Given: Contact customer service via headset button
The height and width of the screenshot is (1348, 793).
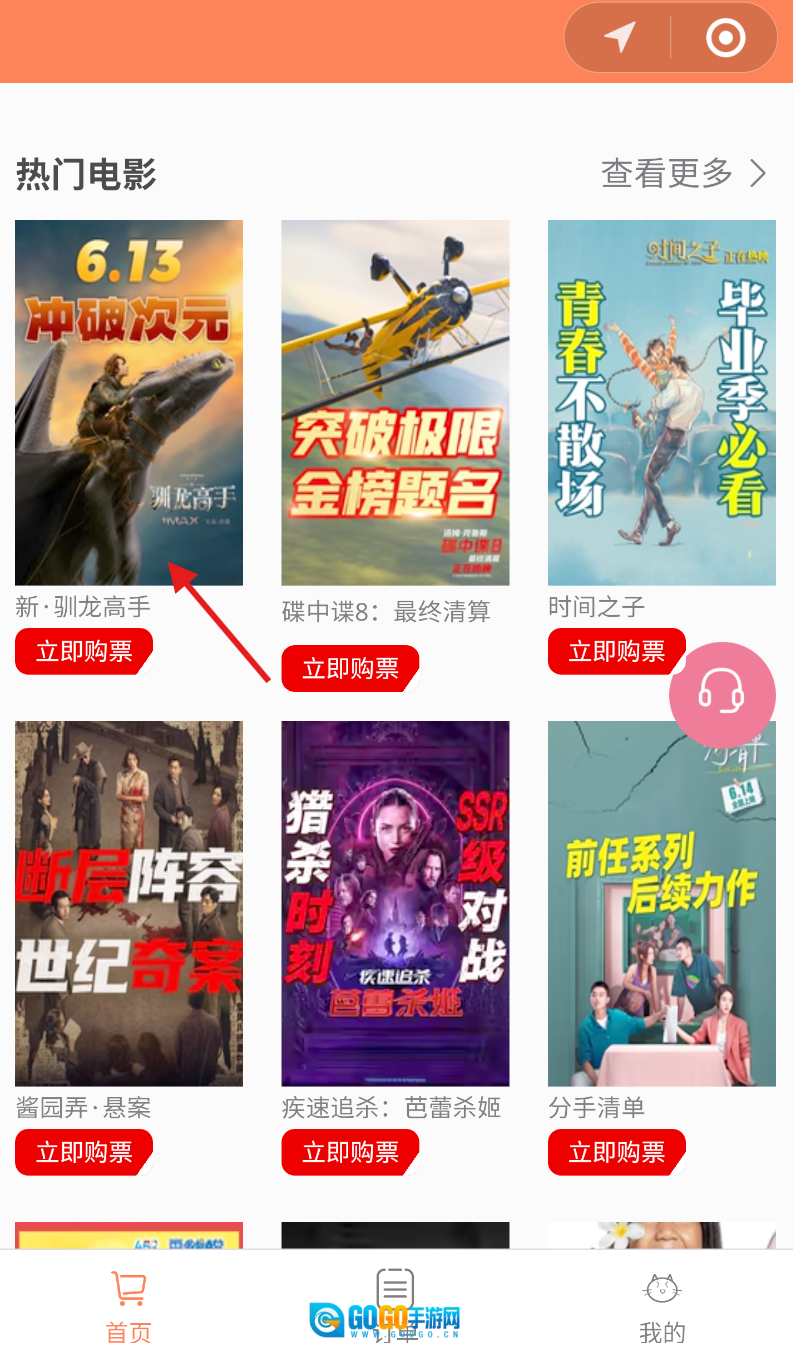Looking at the screenshot, I should [722, 695].
